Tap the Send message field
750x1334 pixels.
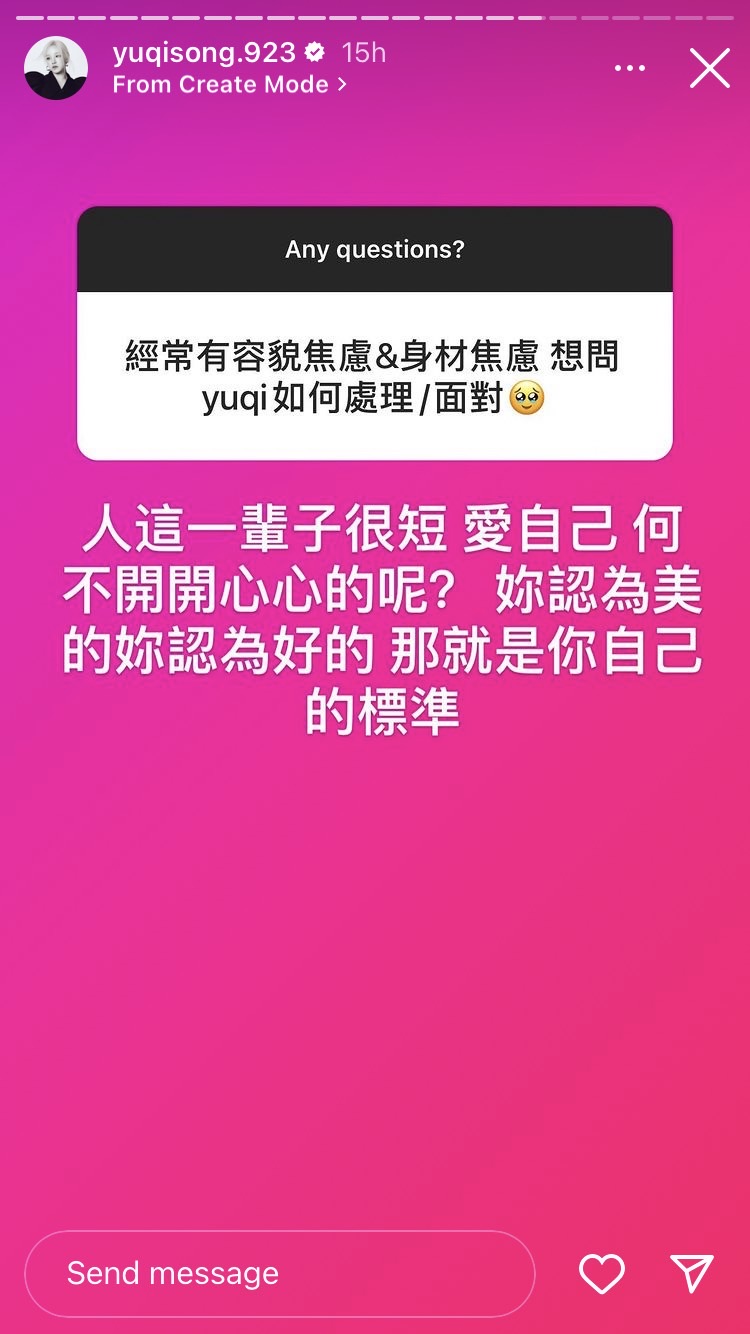point(279,1273)
